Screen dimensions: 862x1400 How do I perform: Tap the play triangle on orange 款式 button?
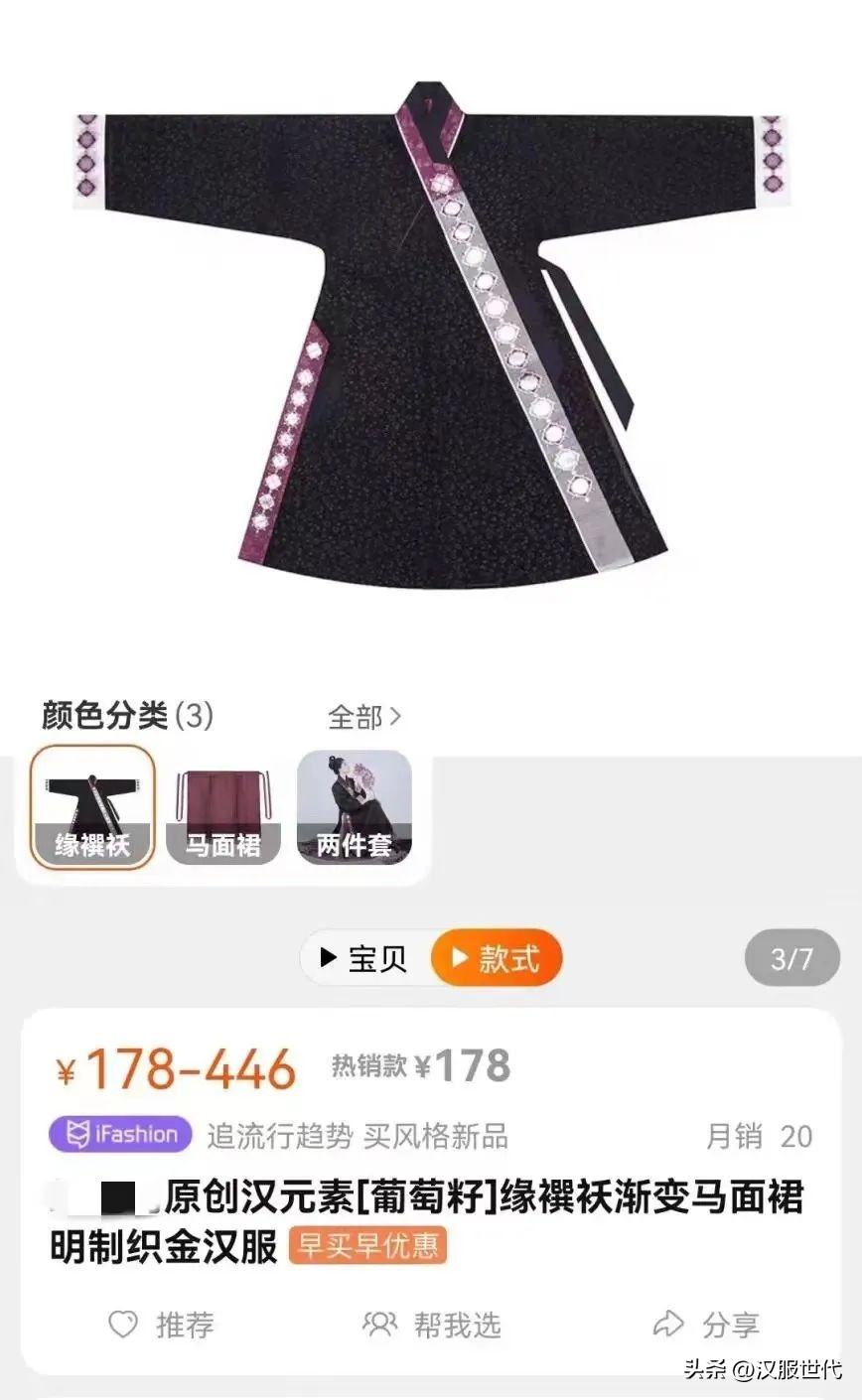[x=460, y=957]
